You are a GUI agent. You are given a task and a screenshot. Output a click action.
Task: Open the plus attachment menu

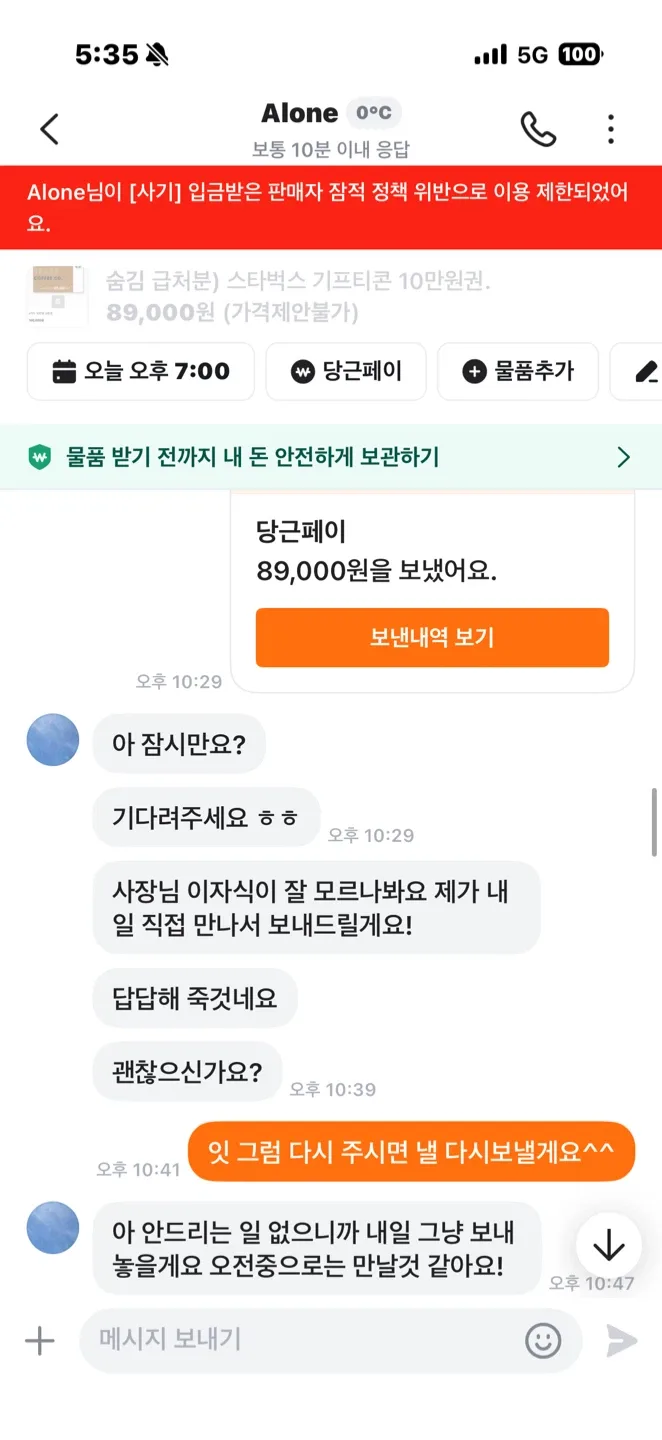(x=39, y=1341)
